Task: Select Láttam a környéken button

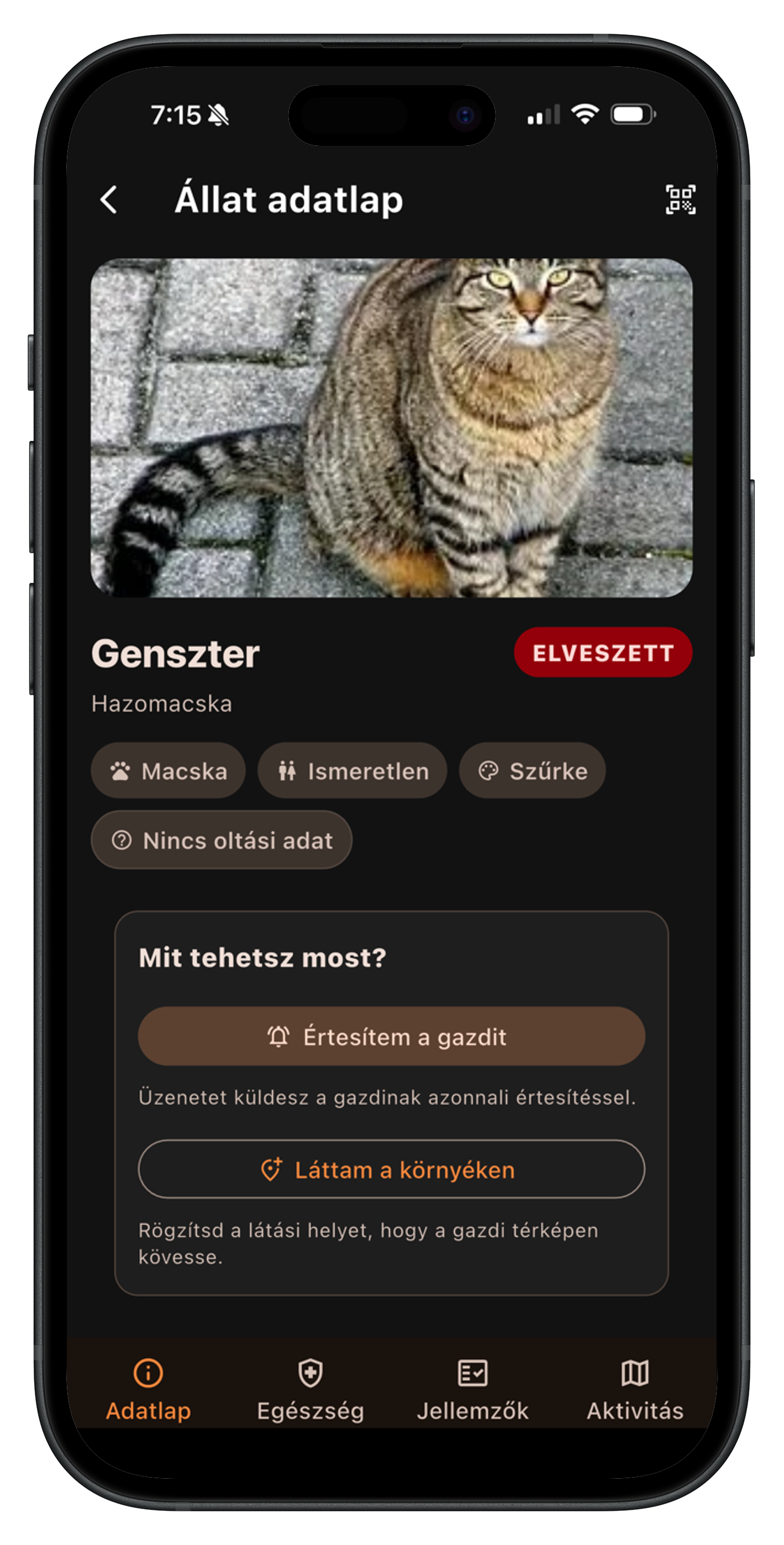Action: pyautogui.click(x=391, y=1170)
